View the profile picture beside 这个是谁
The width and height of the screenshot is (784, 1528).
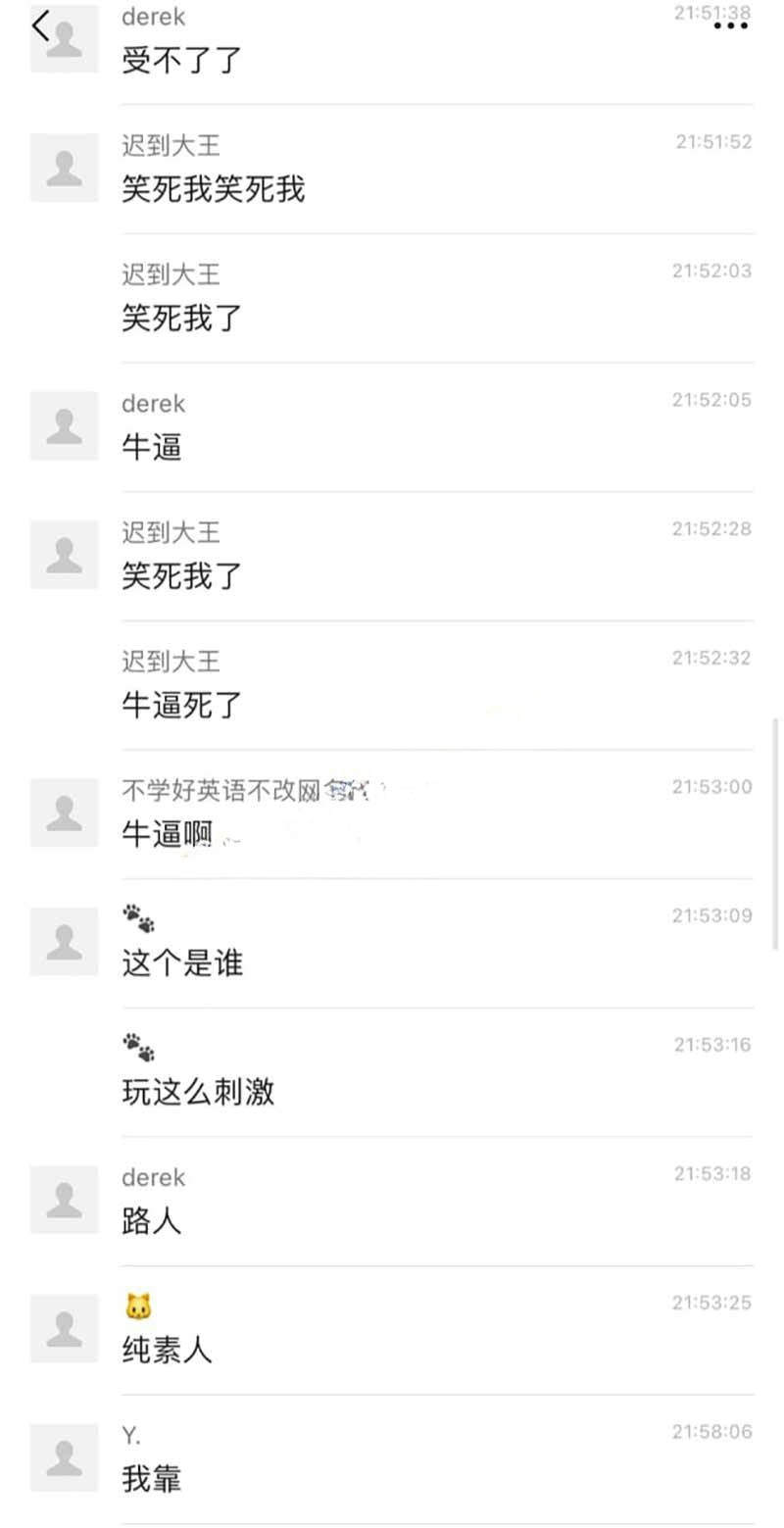[65, 941]
